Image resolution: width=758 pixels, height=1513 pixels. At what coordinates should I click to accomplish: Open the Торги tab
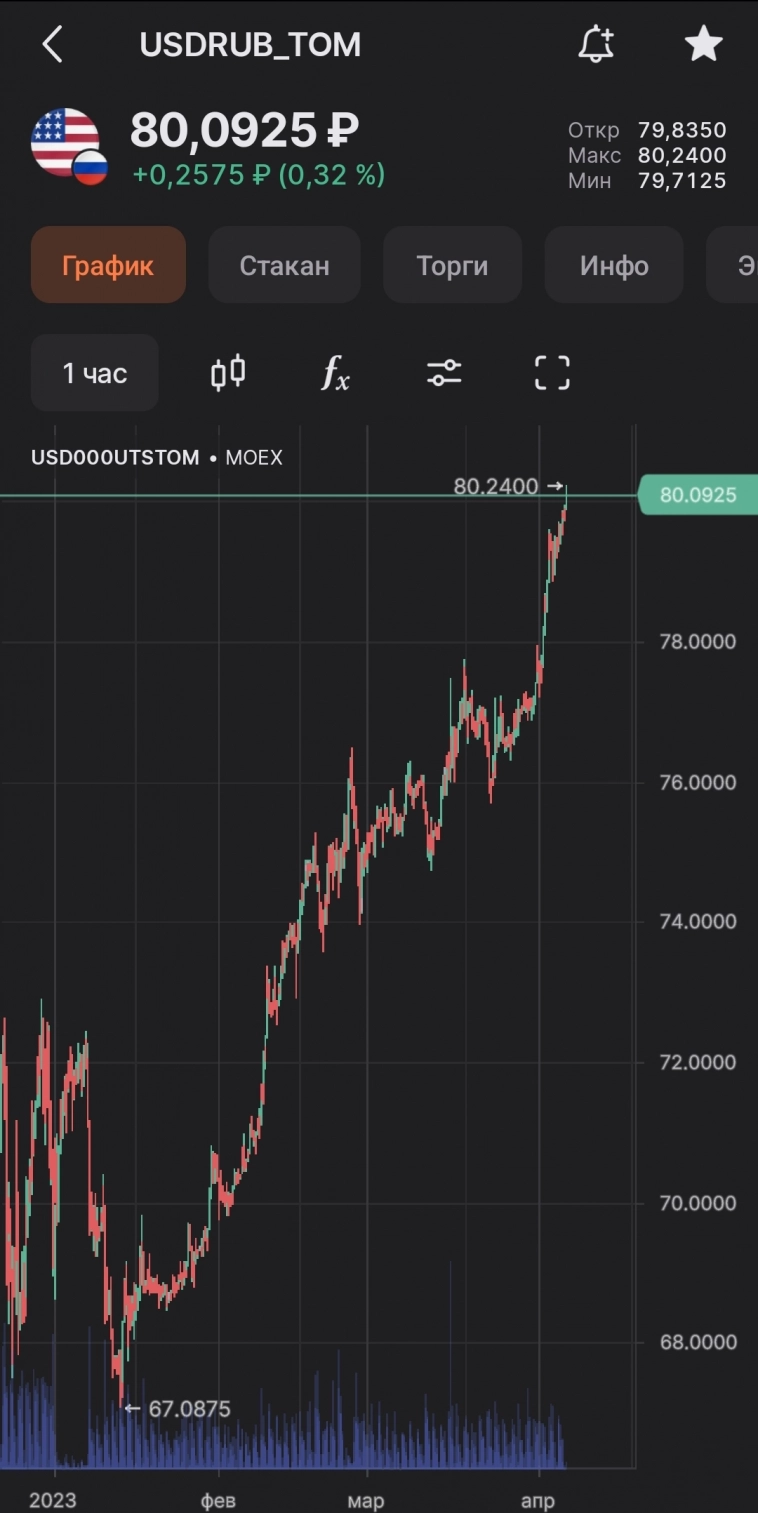(452, 265)
